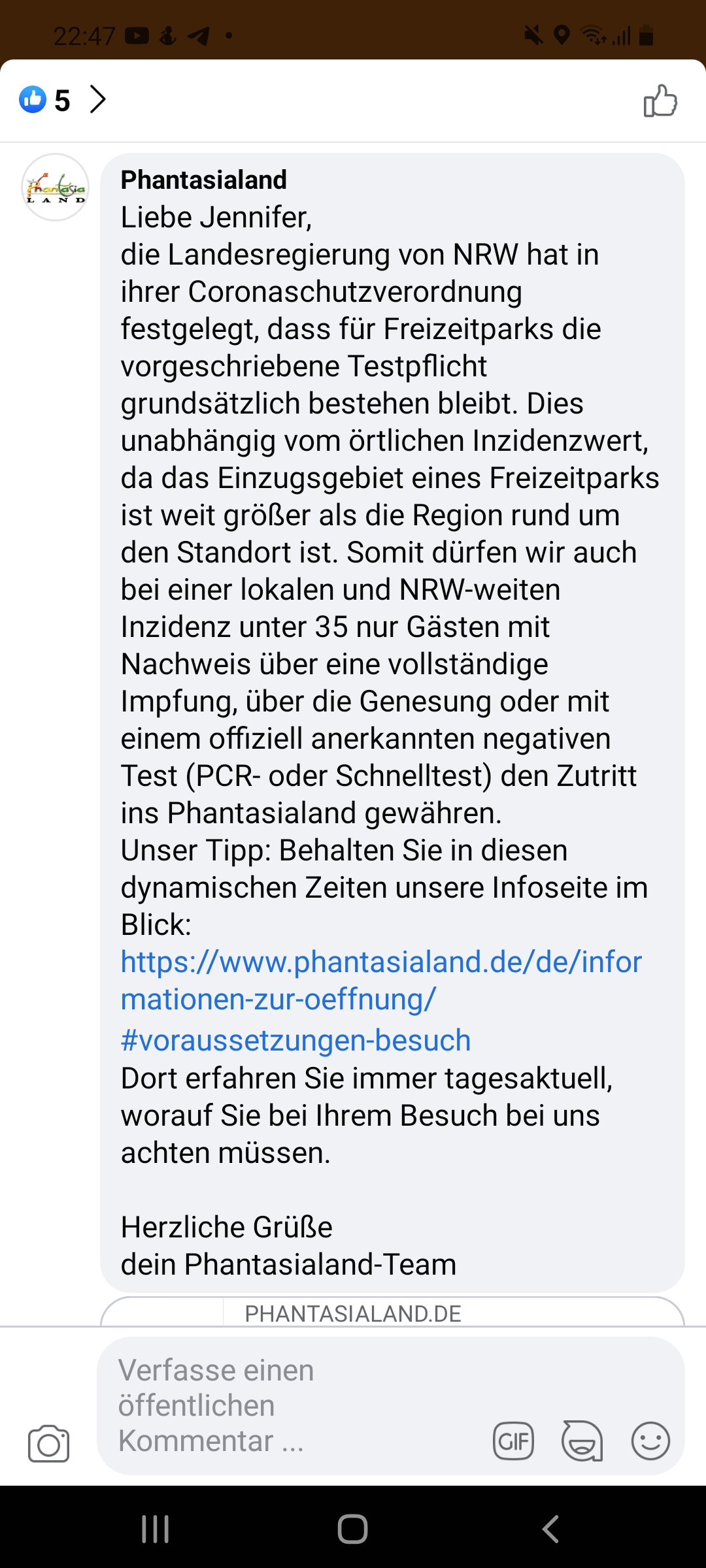Go back using the system back button

550,1529
